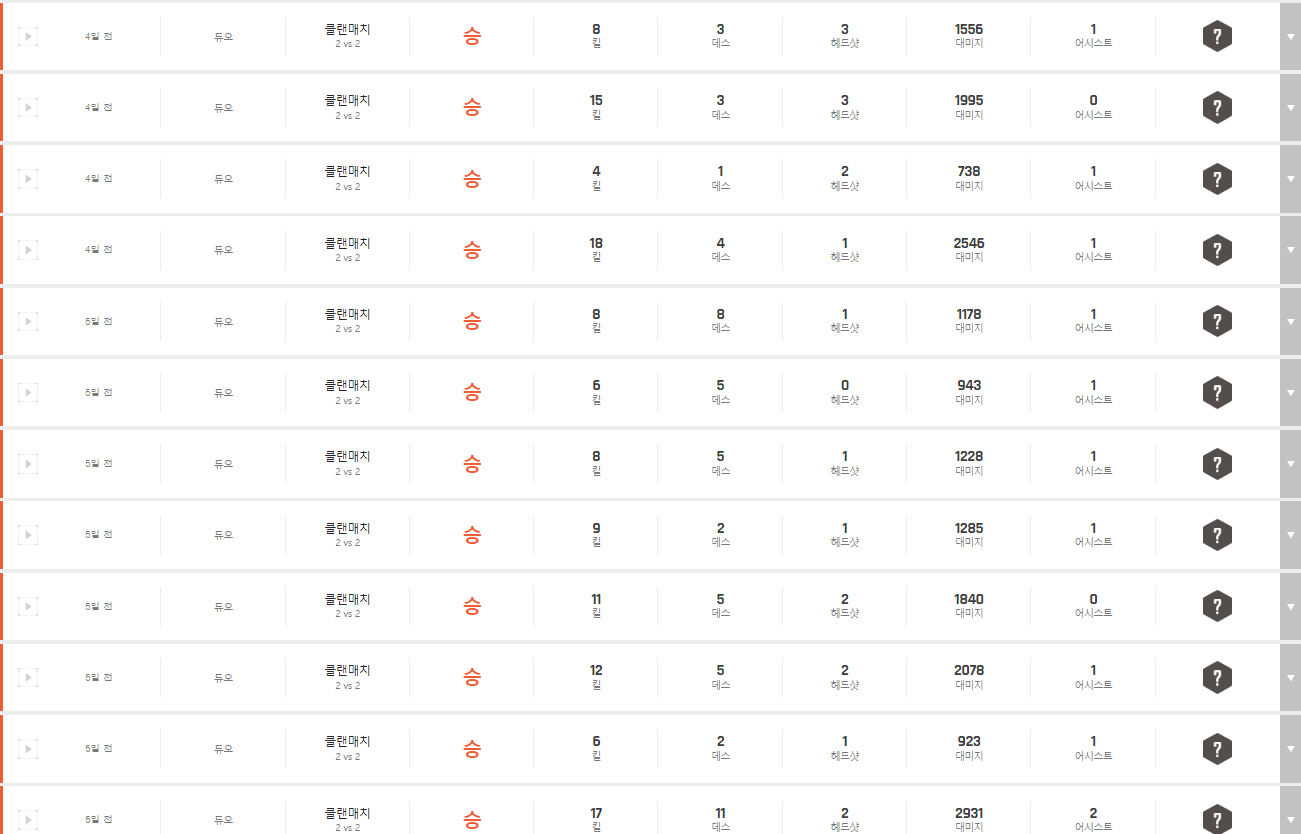
Task: Open the dropdown arrow on the 1178 damage row
Action: click(x=1290, y=322)
